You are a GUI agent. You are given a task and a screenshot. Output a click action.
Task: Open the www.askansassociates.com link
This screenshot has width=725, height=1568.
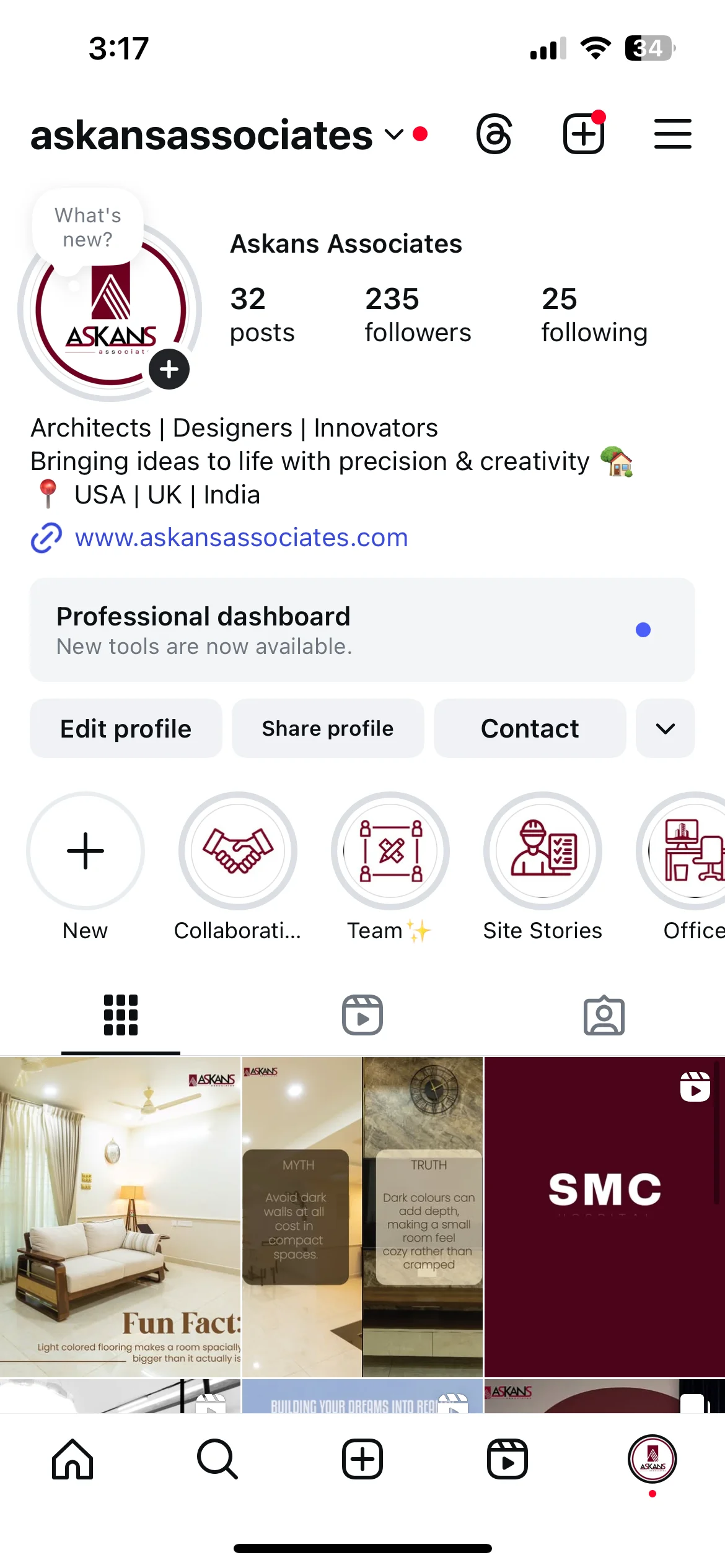coord(241,538)
